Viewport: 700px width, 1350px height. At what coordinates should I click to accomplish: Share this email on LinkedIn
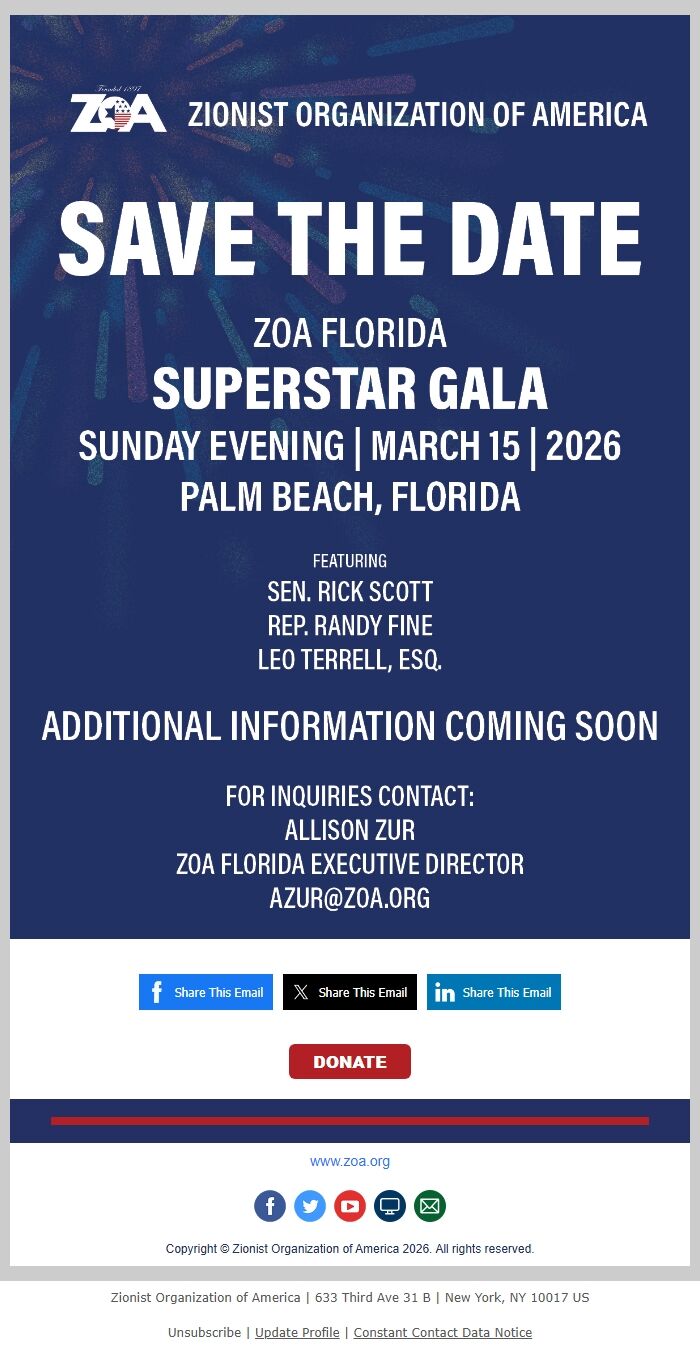point(494,992)
